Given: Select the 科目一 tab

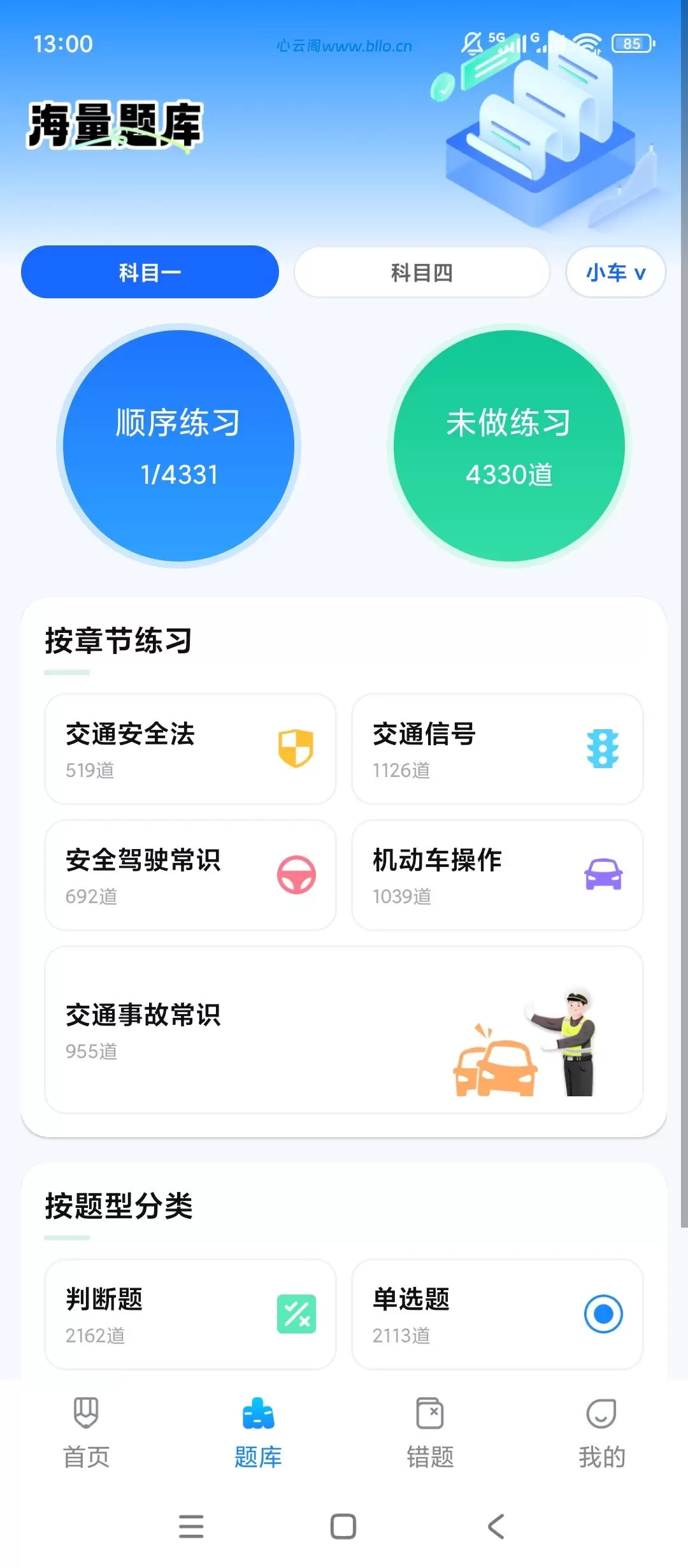Looking at the screenshot, I should (150, 272).
